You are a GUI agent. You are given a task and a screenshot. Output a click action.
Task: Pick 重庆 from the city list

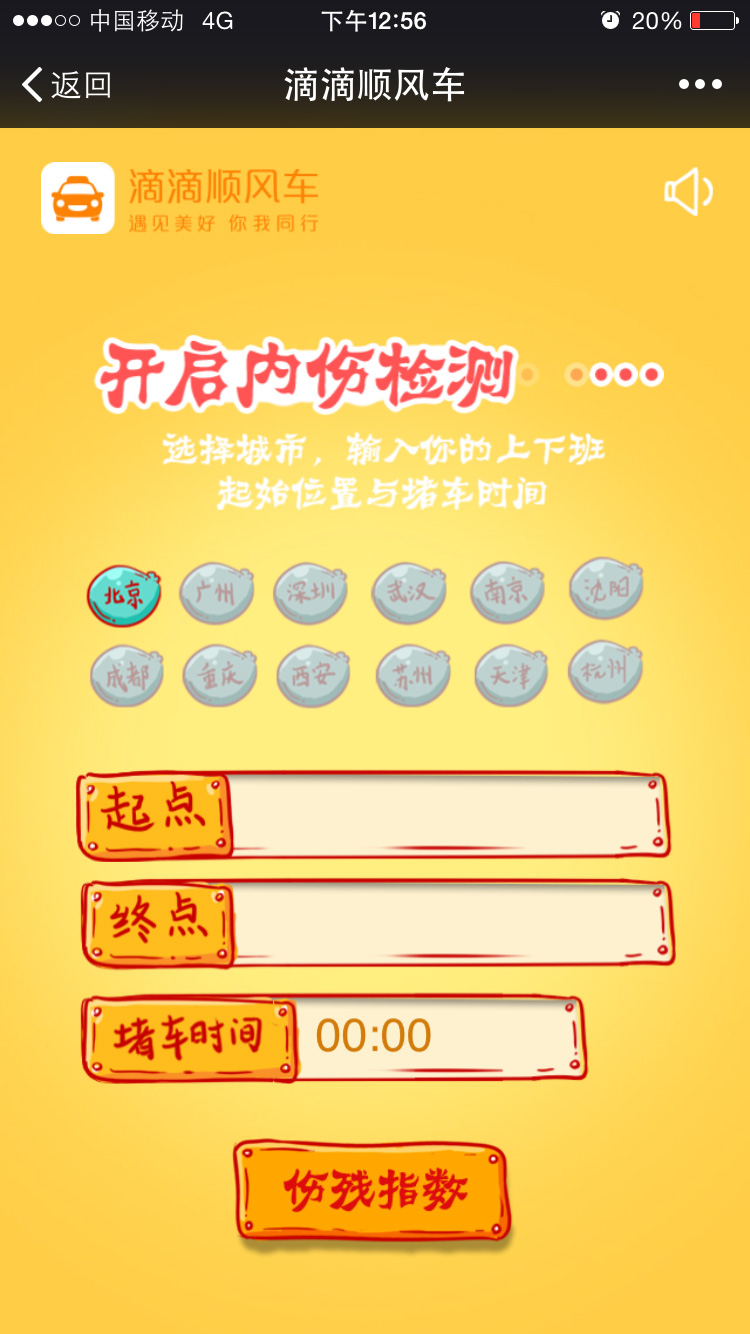click(220, 675)
